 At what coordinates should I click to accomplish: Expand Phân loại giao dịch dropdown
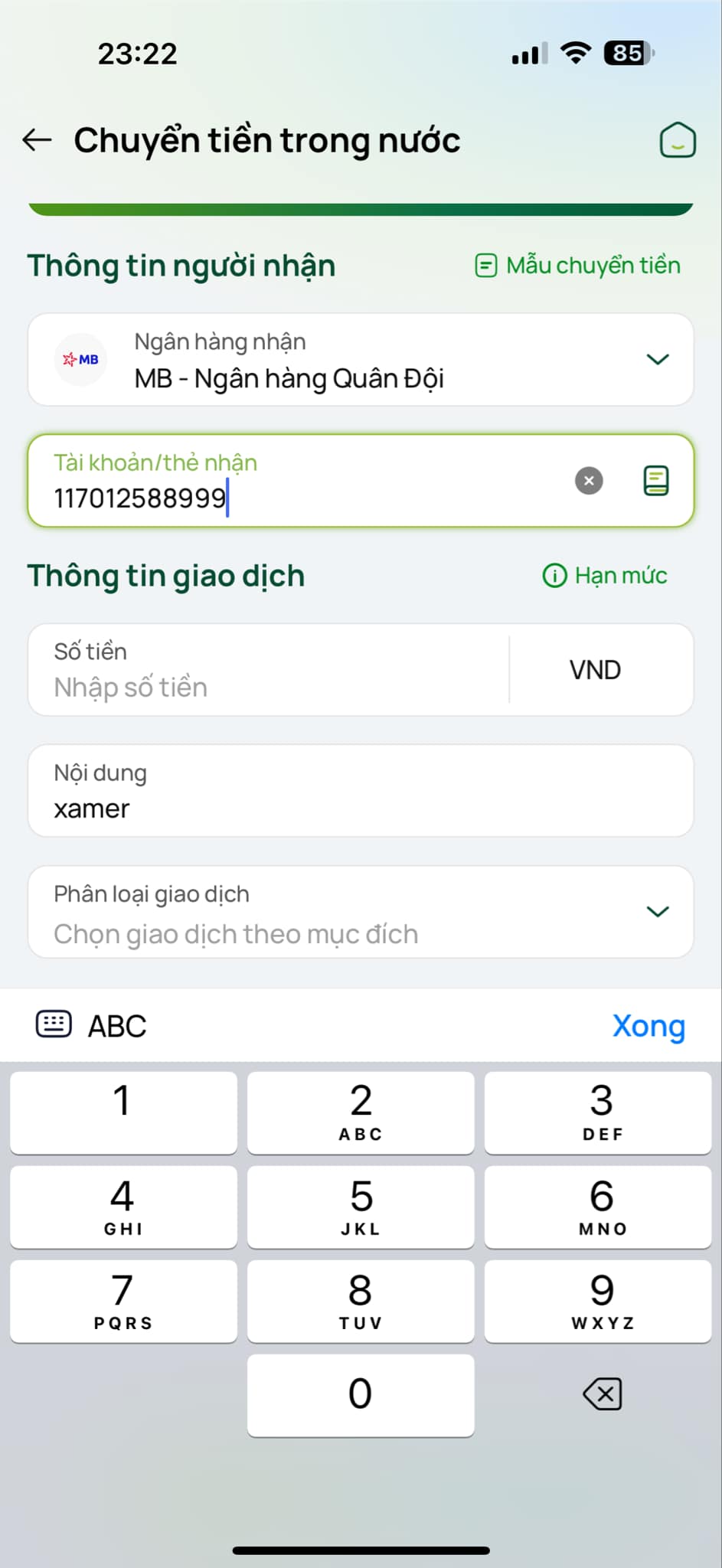coord(657,911)
